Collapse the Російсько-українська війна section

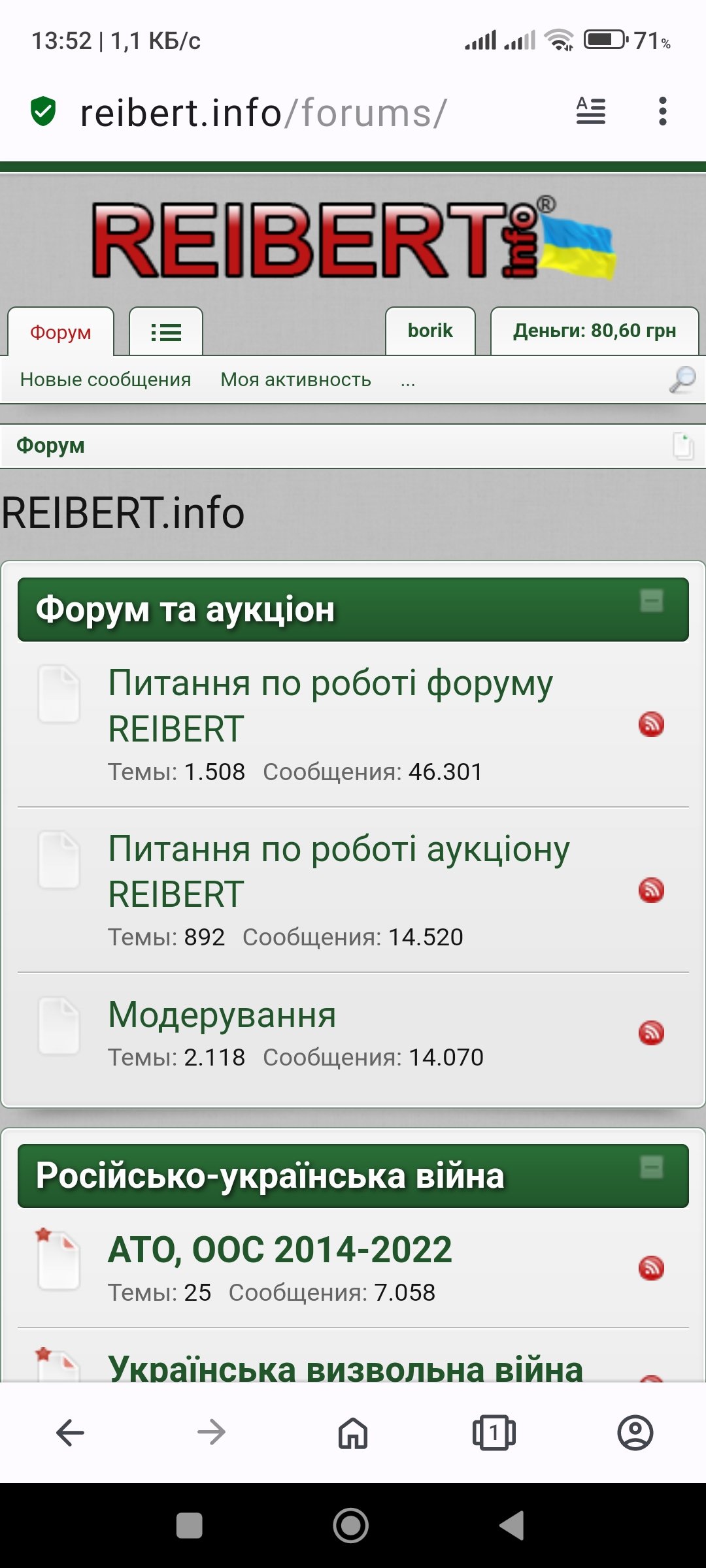(651, 1167)
